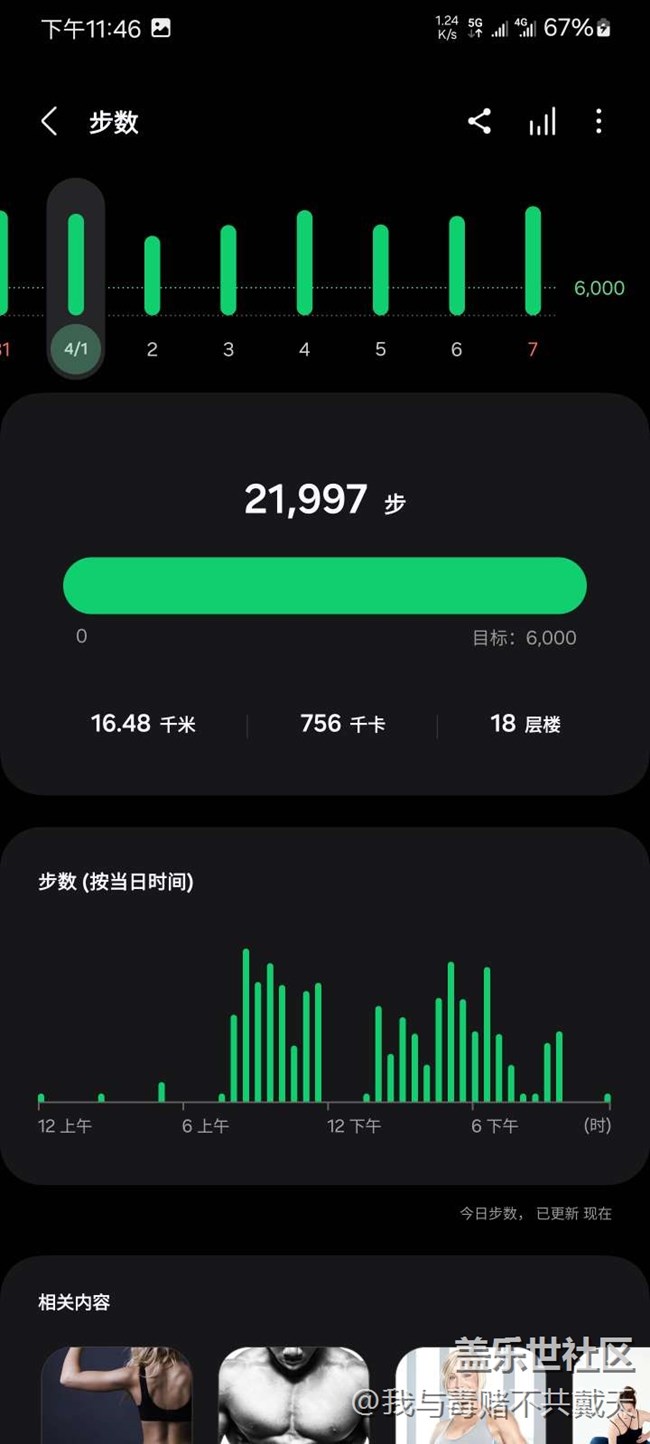Open the more options menu
The width and height of the screenshot is (650, 1444).
[x=599, y=122]
